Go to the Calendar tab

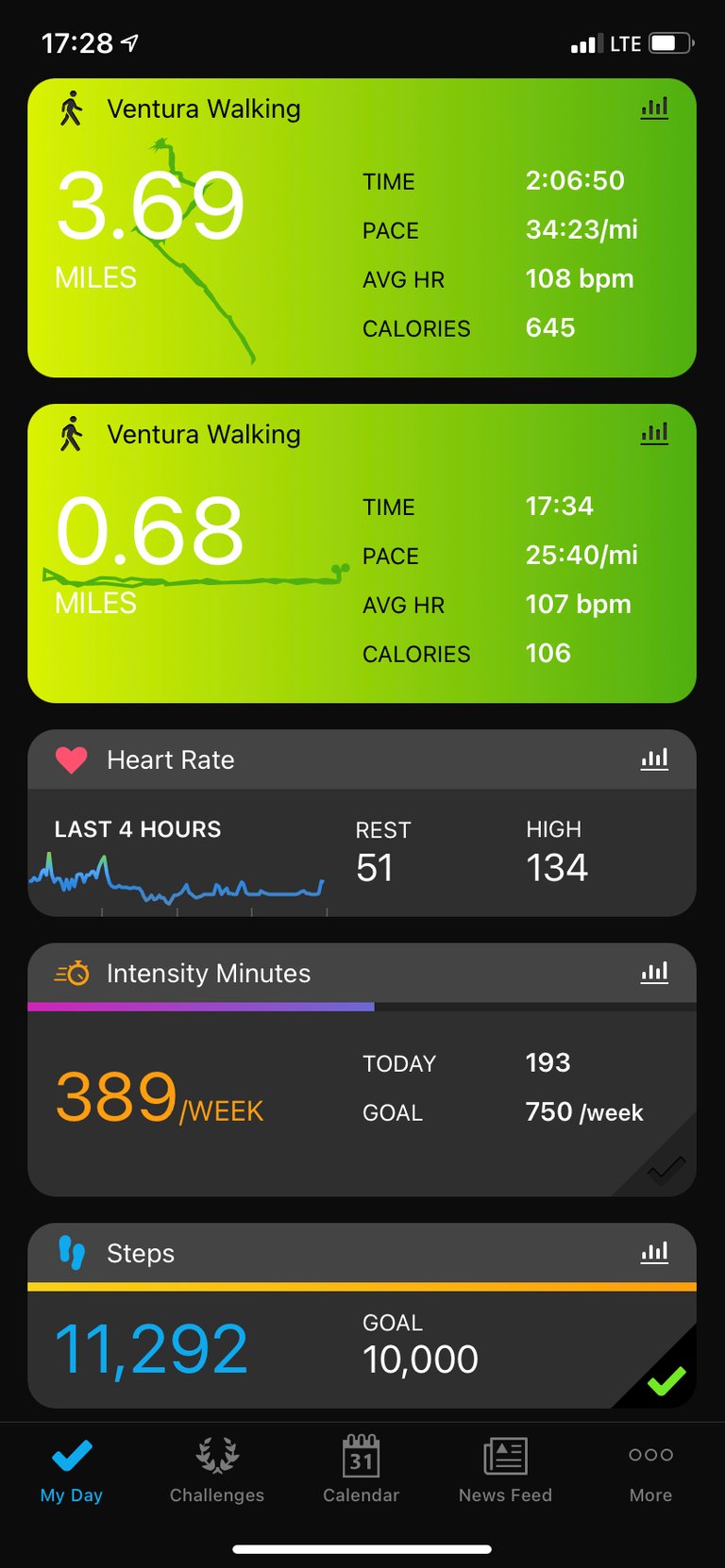click(362, 1470)
